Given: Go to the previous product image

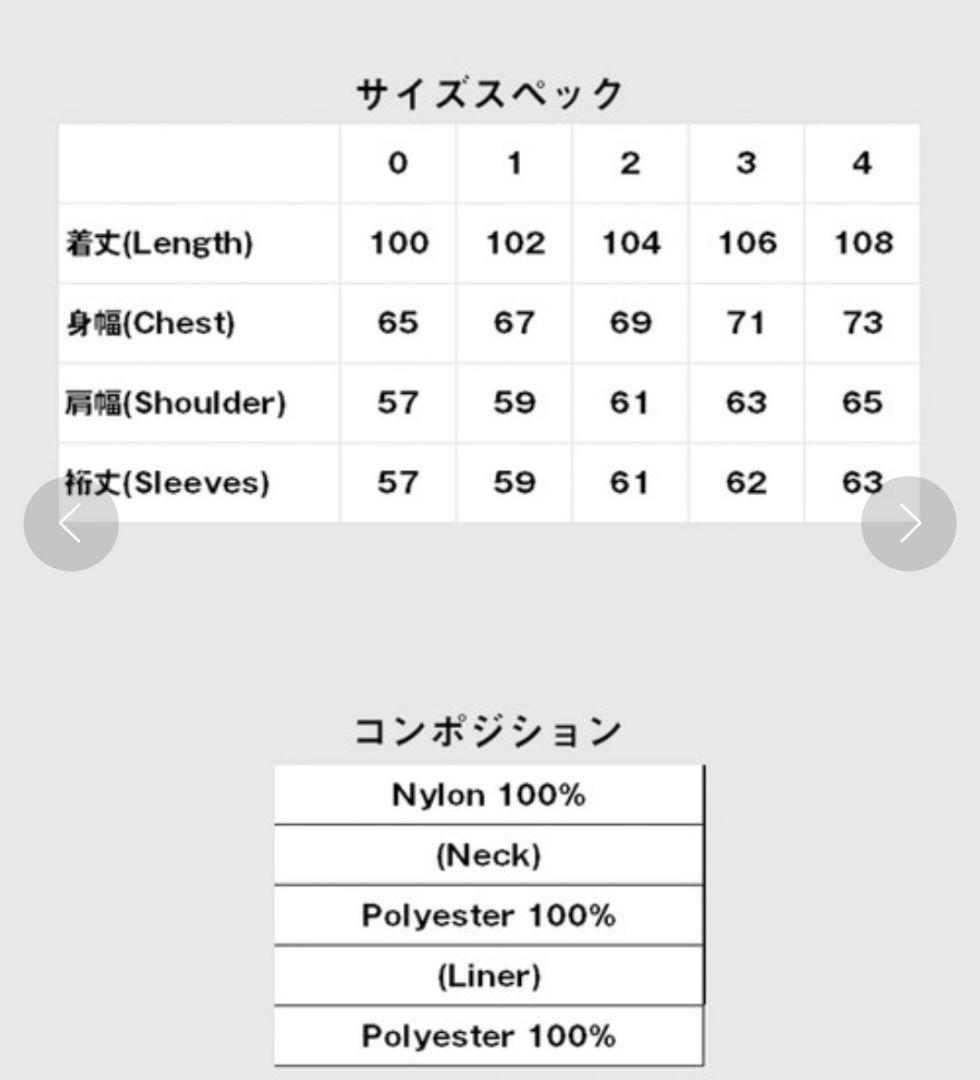Looking at the screenshot, I should (71, 523).
